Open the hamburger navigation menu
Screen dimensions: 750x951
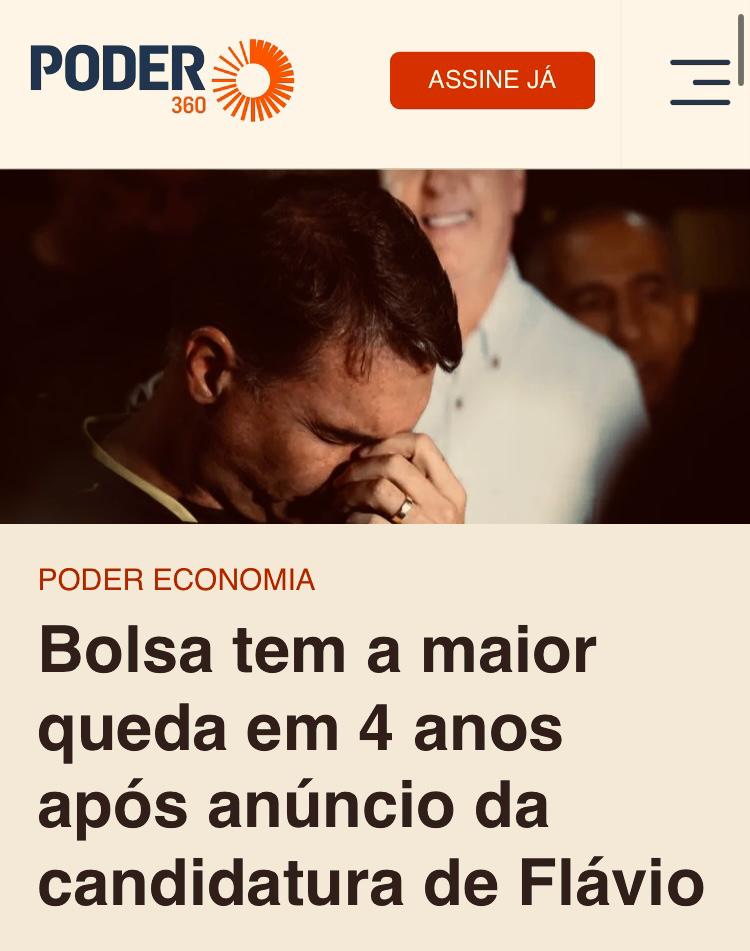700,82
